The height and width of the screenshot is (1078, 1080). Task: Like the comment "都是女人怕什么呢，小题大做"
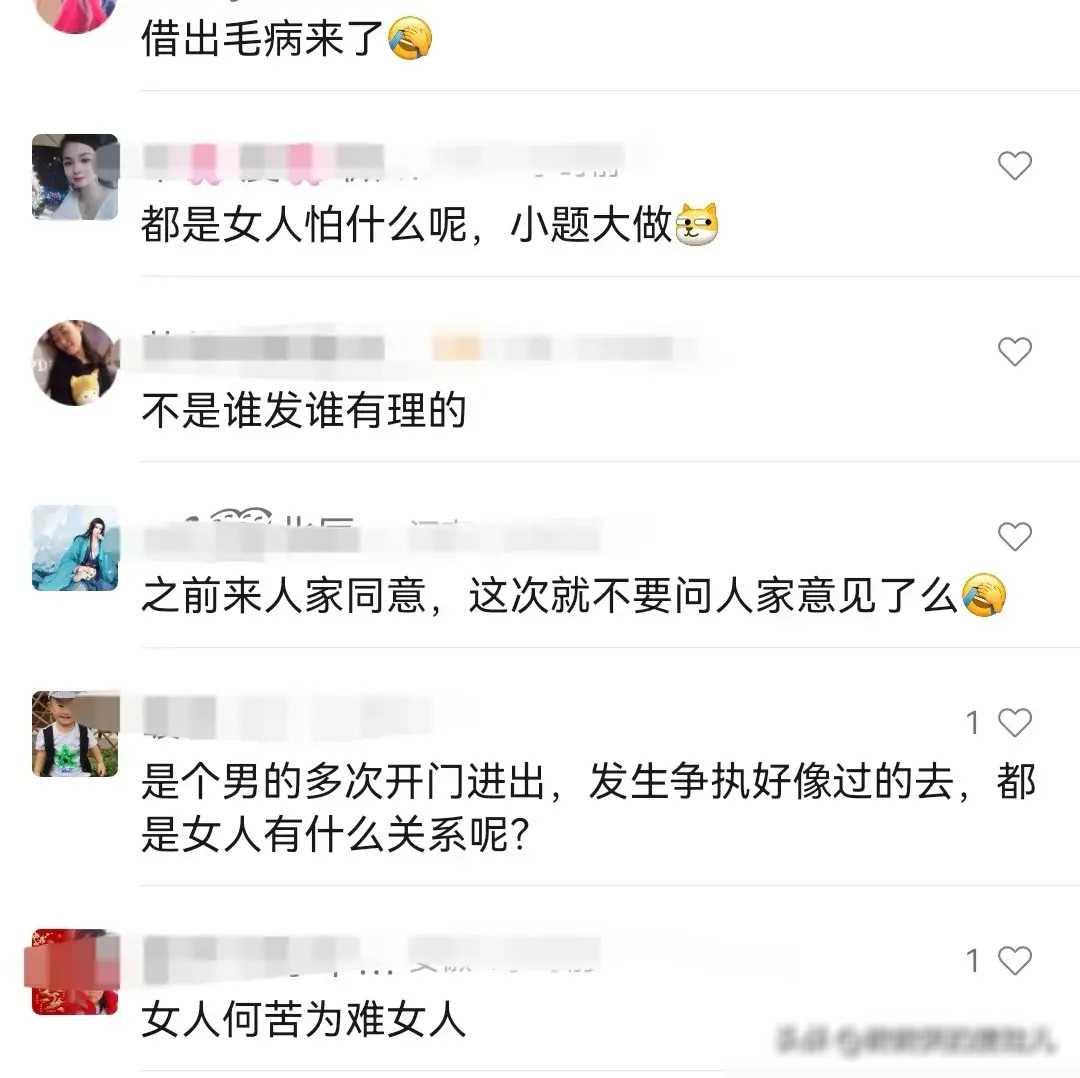1014,165
